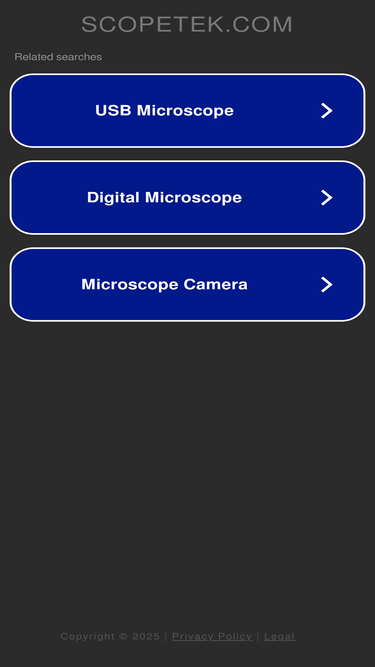
Task: View the Legal page link
Action: (279, 636)
